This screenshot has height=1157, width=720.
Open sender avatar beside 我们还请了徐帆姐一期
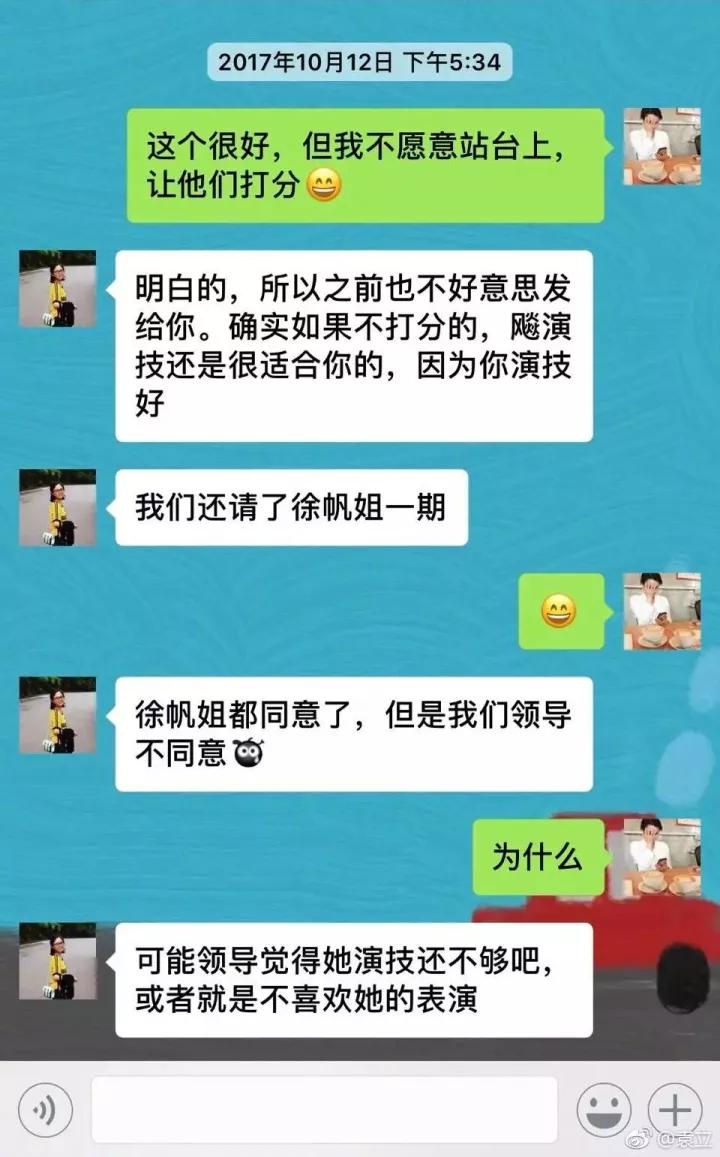coord(58,507)
